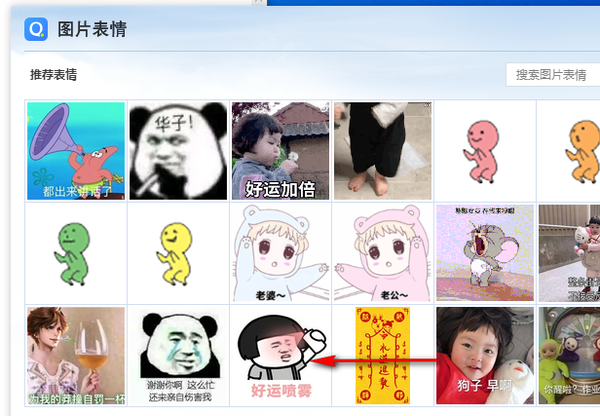Choose the 老公～ cartoon sticker

382,253
